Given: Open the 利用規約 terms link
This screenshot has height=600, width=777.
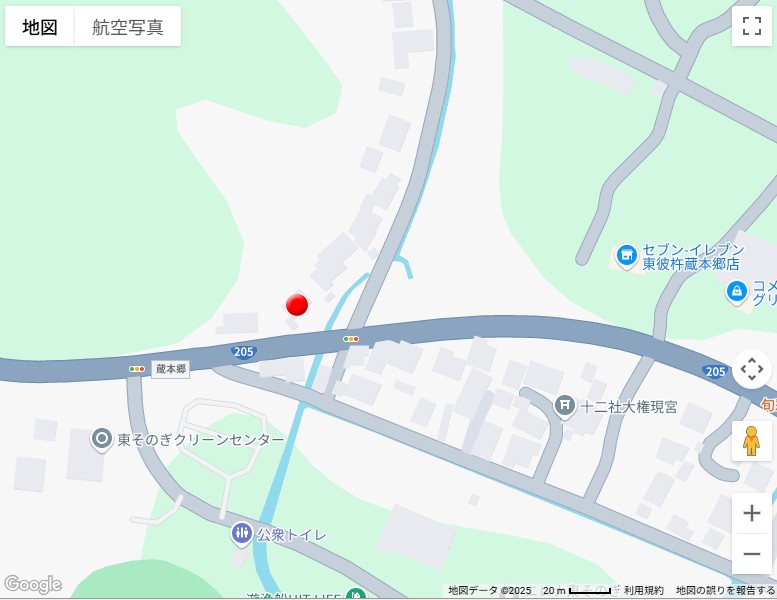Looking at the screenshot, I should click(x=643, y=591).
